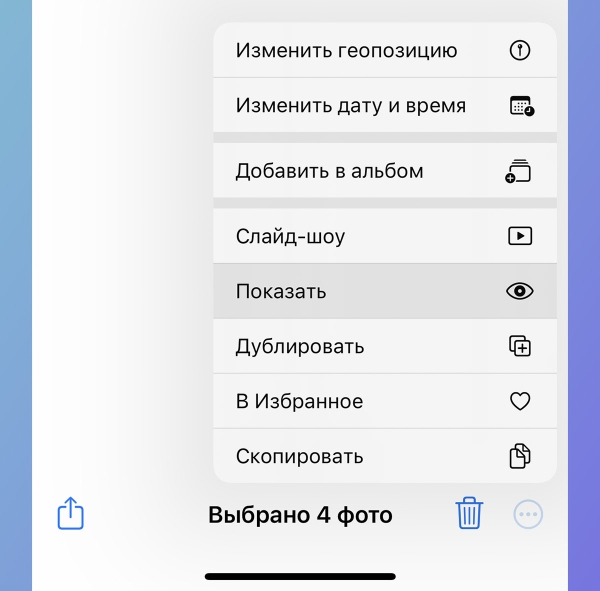The height and width of the screenshot is (591, 600).
Task: Tap the three-dots more button
Action: tap(528, 515)
